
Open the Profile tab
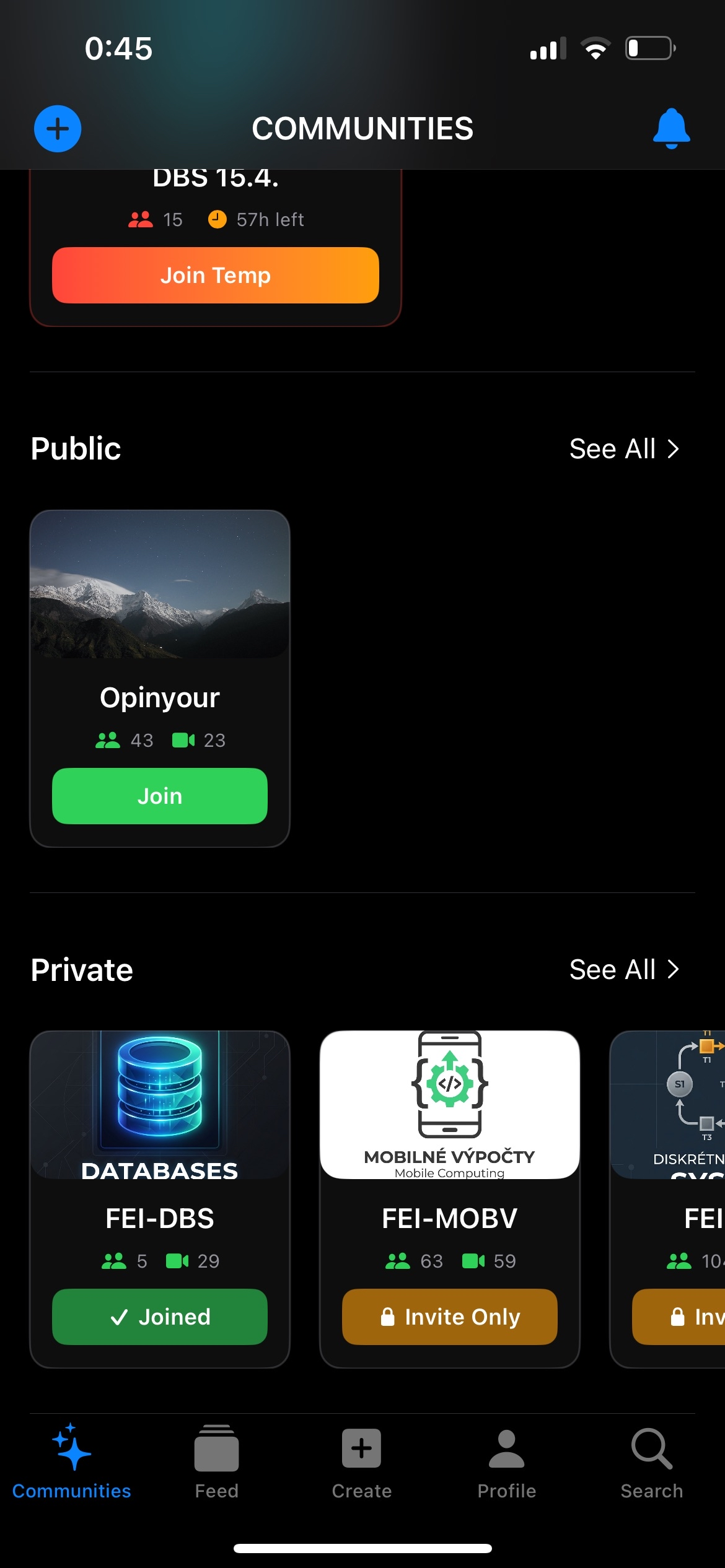tap(506, 1461)
